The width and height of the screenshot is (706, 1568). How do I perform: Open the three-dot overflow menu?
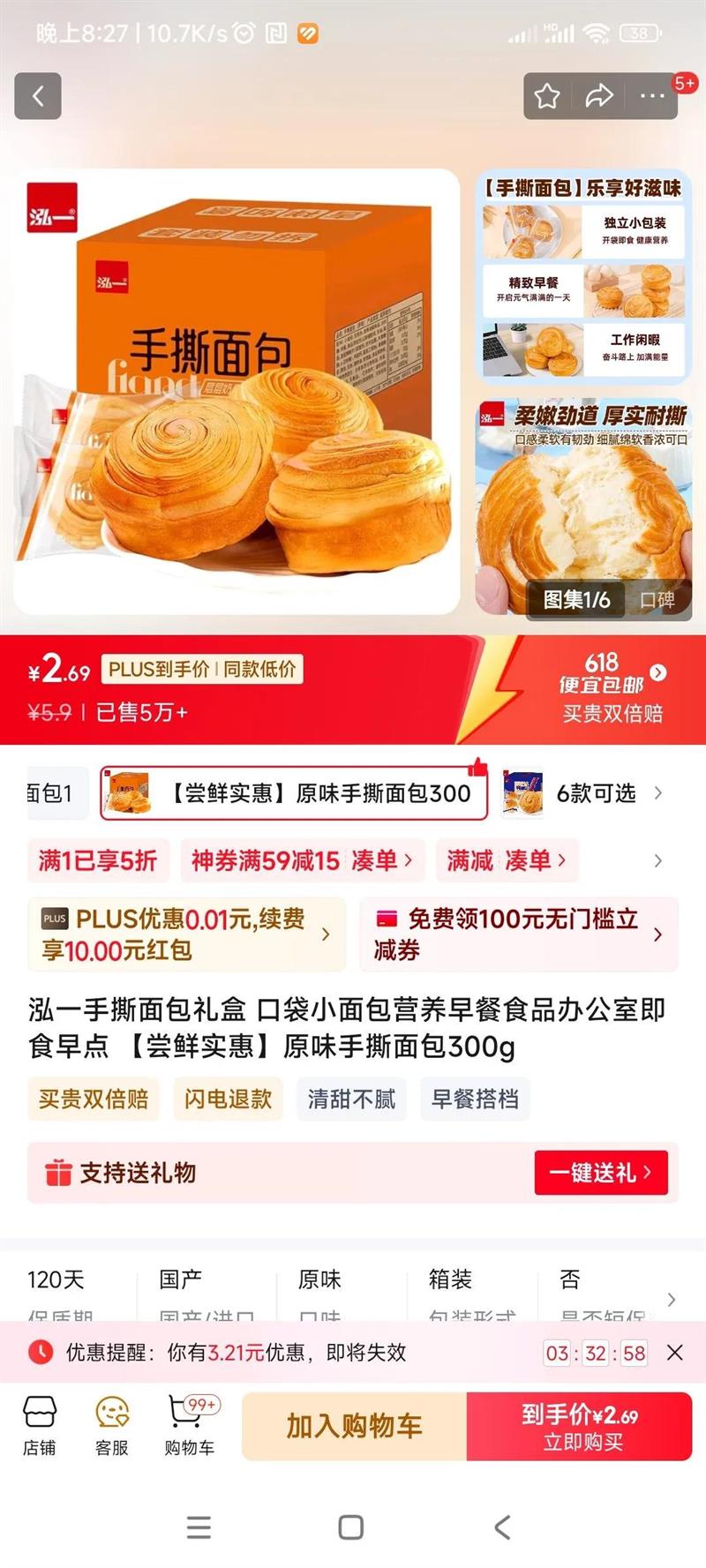[x=652, y=96]
